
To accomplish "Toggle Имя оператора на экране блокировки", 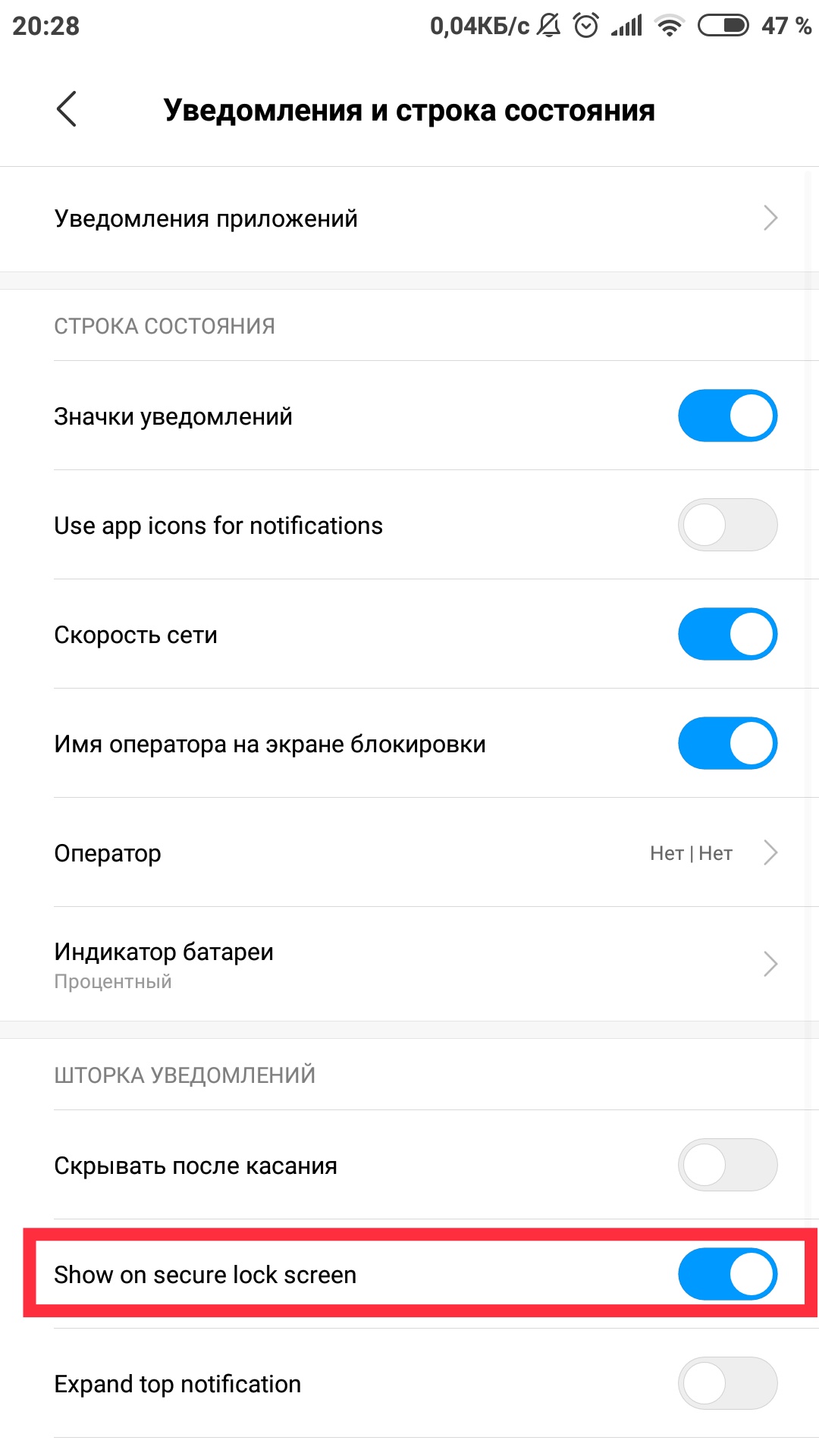I will click(x=726, y=743).
